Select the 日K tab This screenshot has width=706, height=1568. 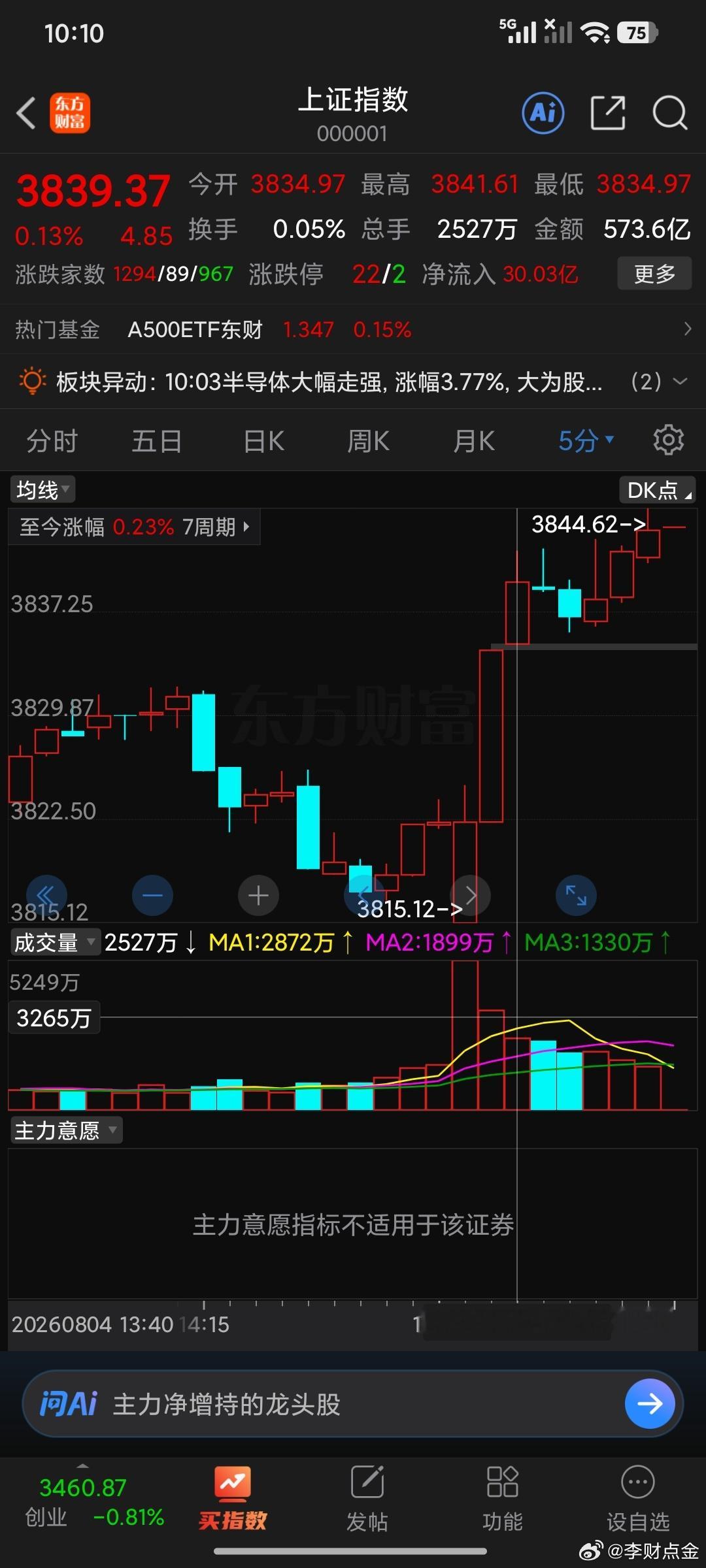coord(263,441)
